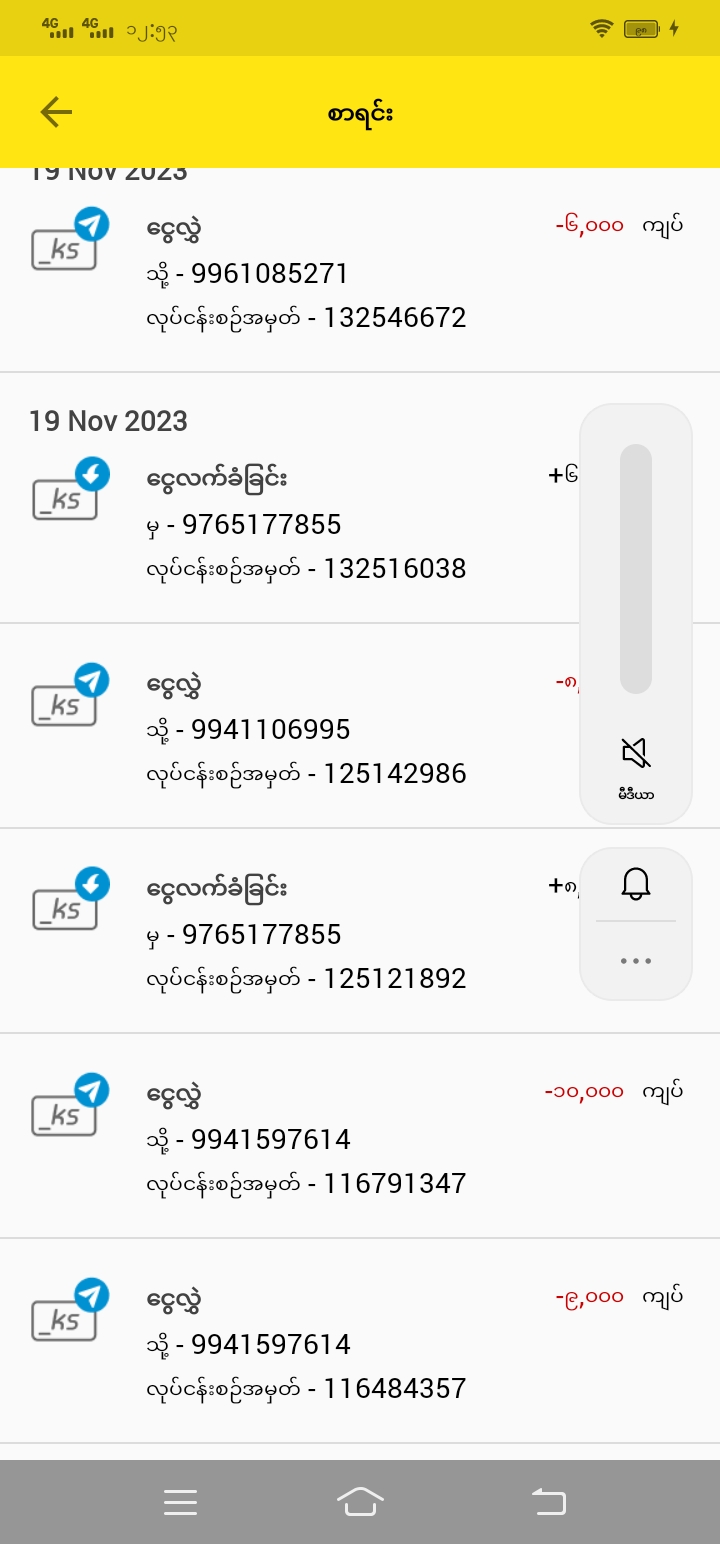720x1544 pixels.
Task: Tap the media volume slider
Action: point(635,568)
